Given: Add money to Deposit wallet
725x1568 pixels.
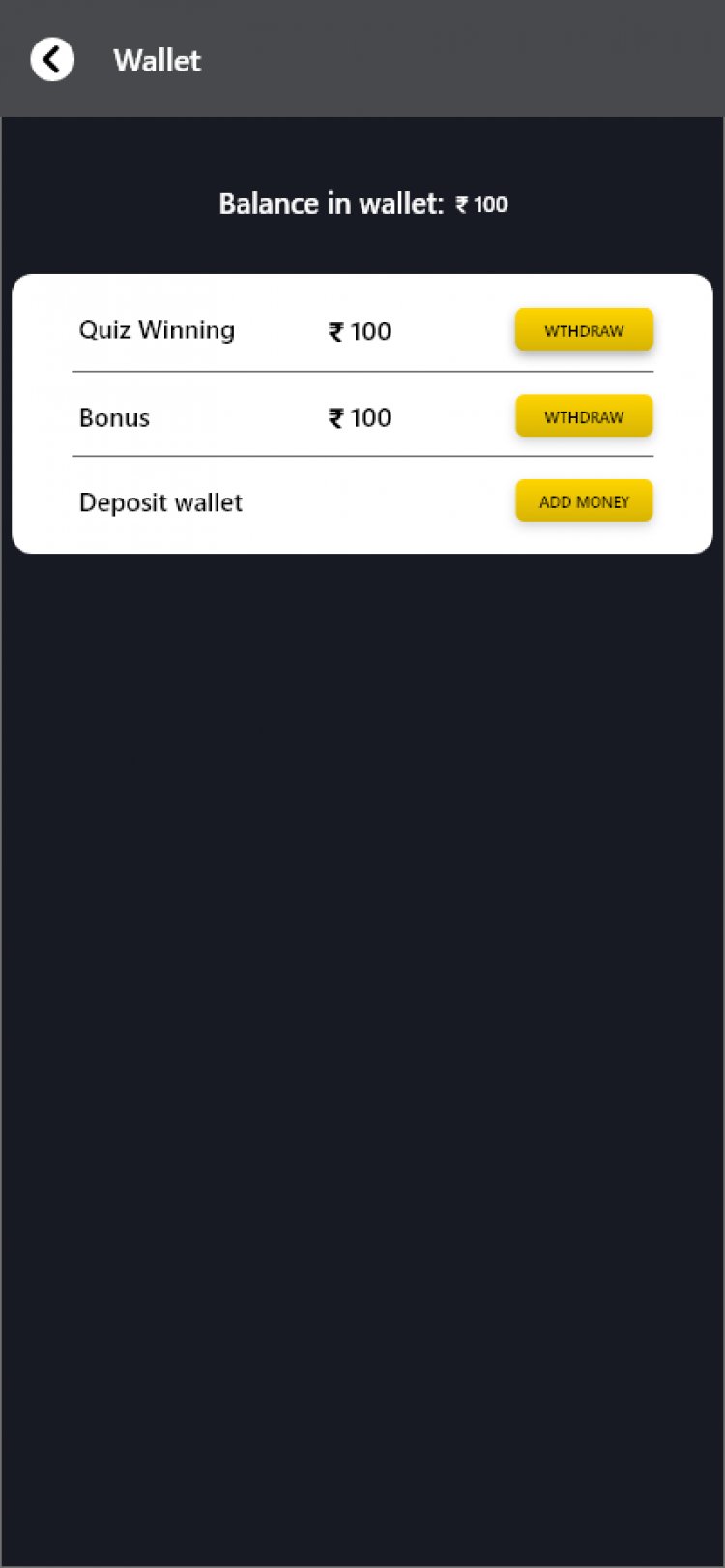Looking at the screenshot, I should tap(584, 501).
